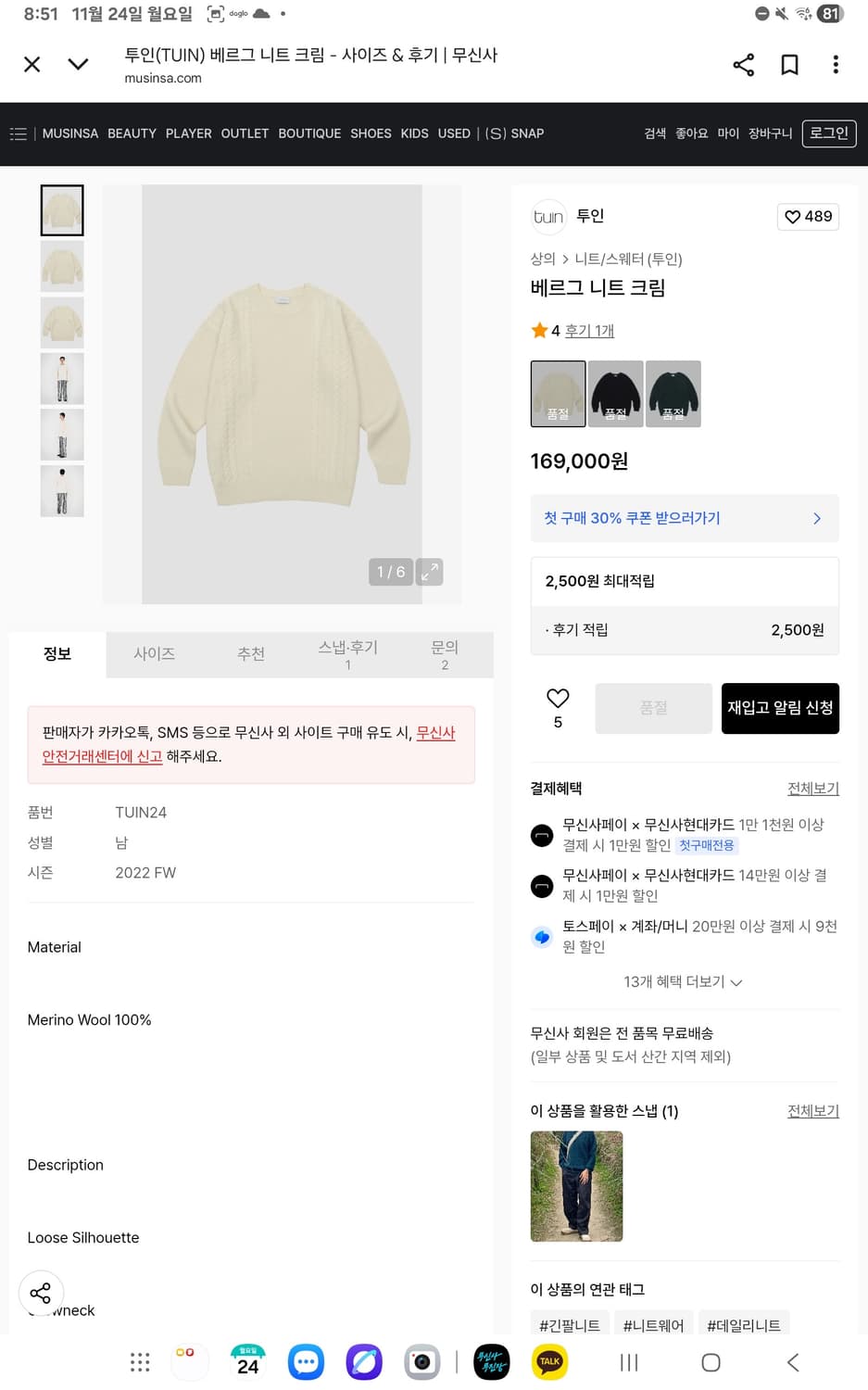868x1390 pixels.
Task: Open KakaoTalk from the navigation bar
Action: [x=549, y=1362]
